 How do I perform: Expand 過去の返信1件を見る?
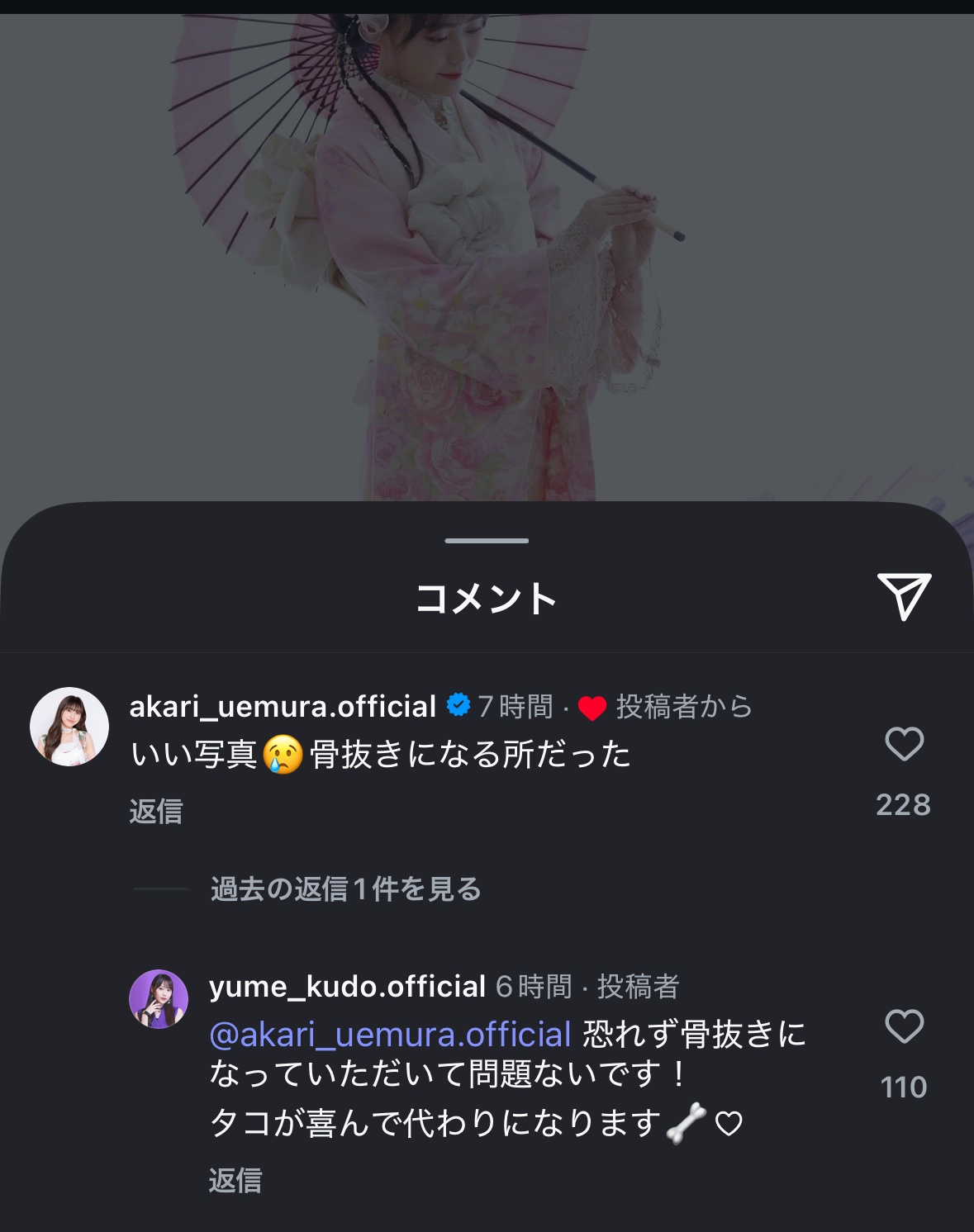(x=345, y=889)
